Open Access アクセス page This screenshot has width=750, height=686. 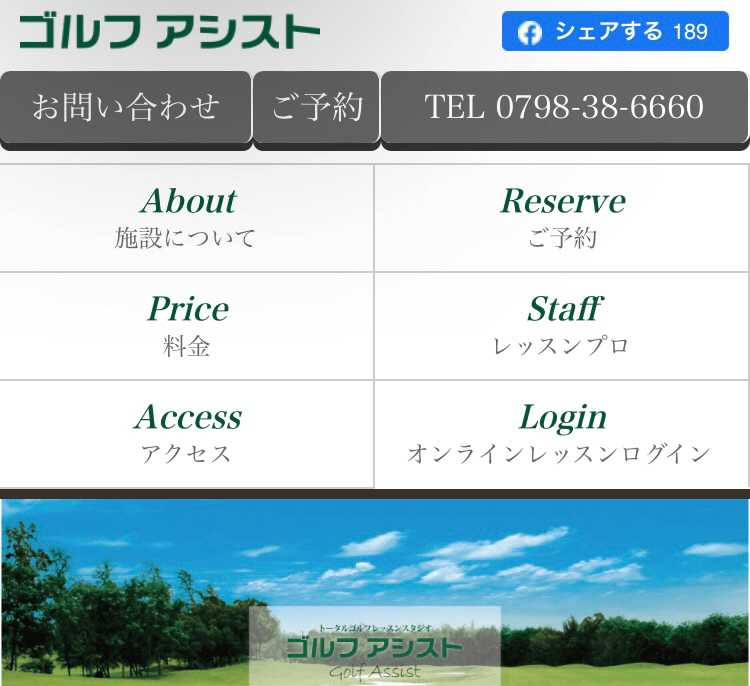(x=187, y=433)
